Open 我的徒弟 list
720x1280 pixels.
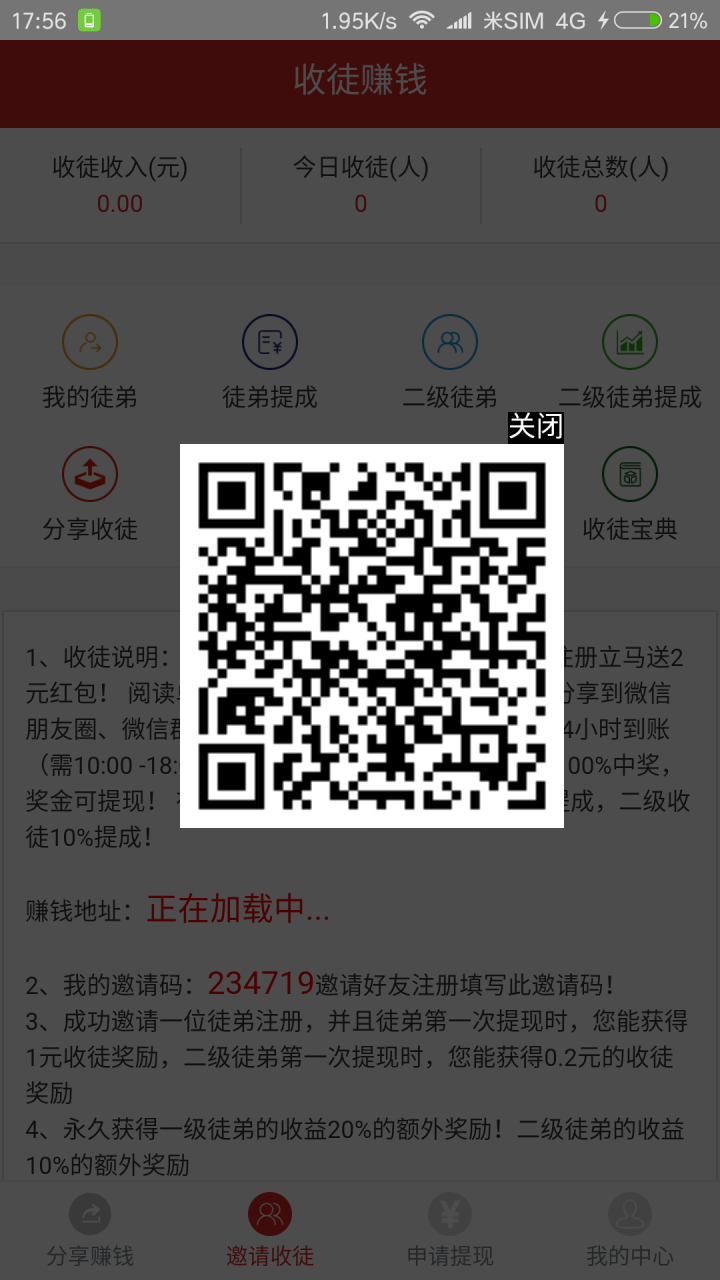(x=90, y=362)
